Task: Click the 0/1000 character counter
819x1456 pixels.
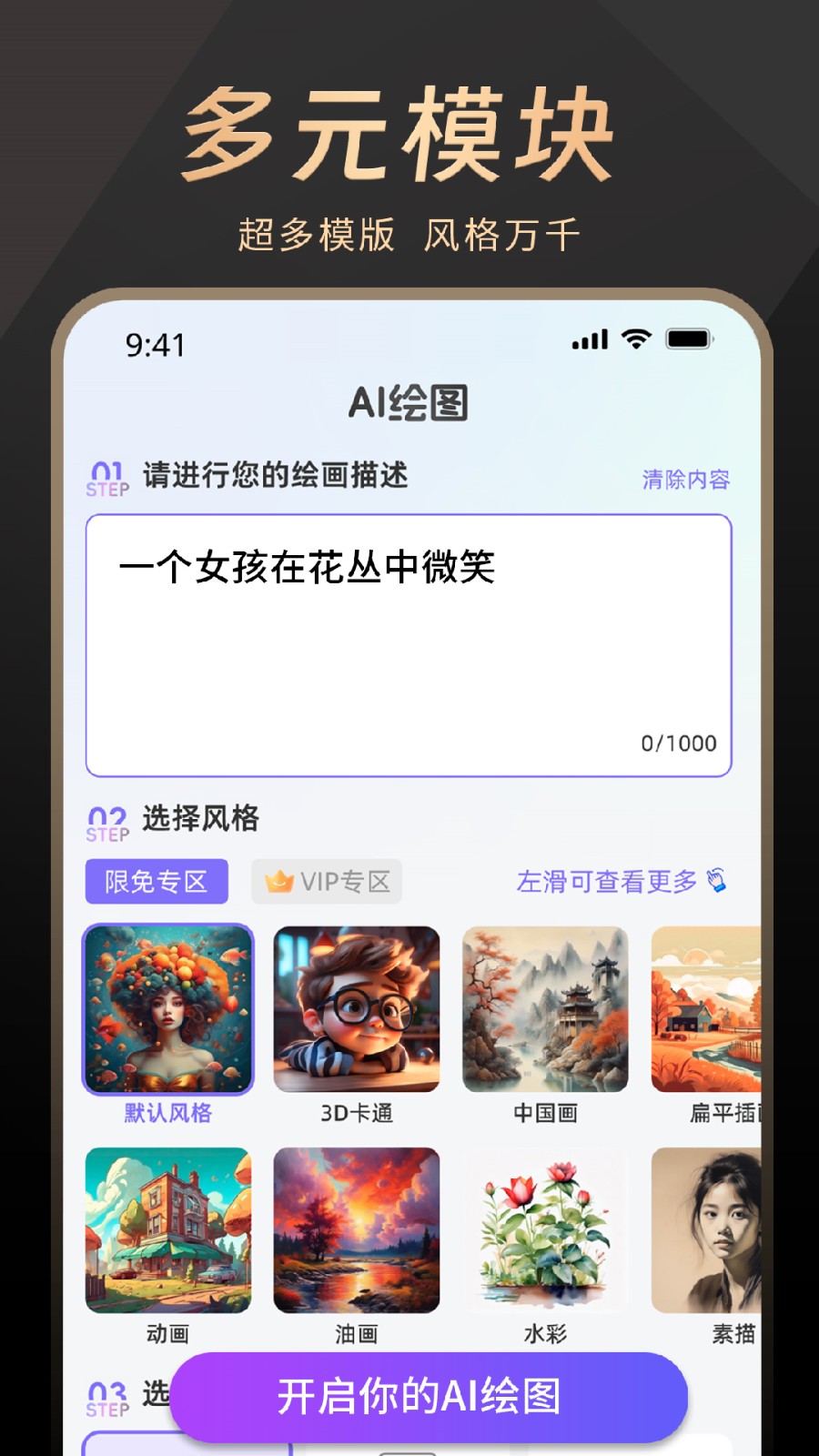Action: tap(678, 743)
